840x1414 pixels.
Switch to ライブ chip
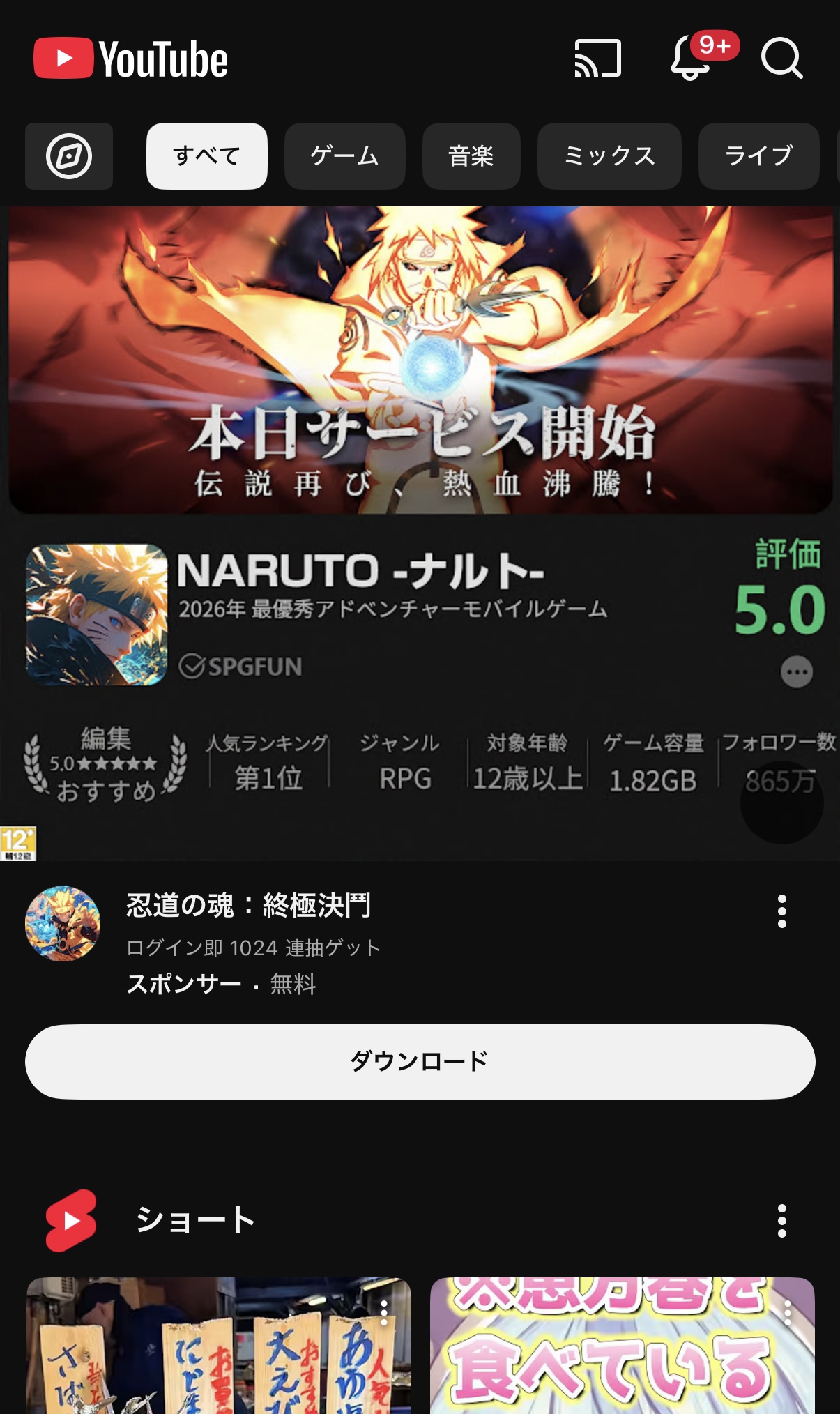(758, 156)
